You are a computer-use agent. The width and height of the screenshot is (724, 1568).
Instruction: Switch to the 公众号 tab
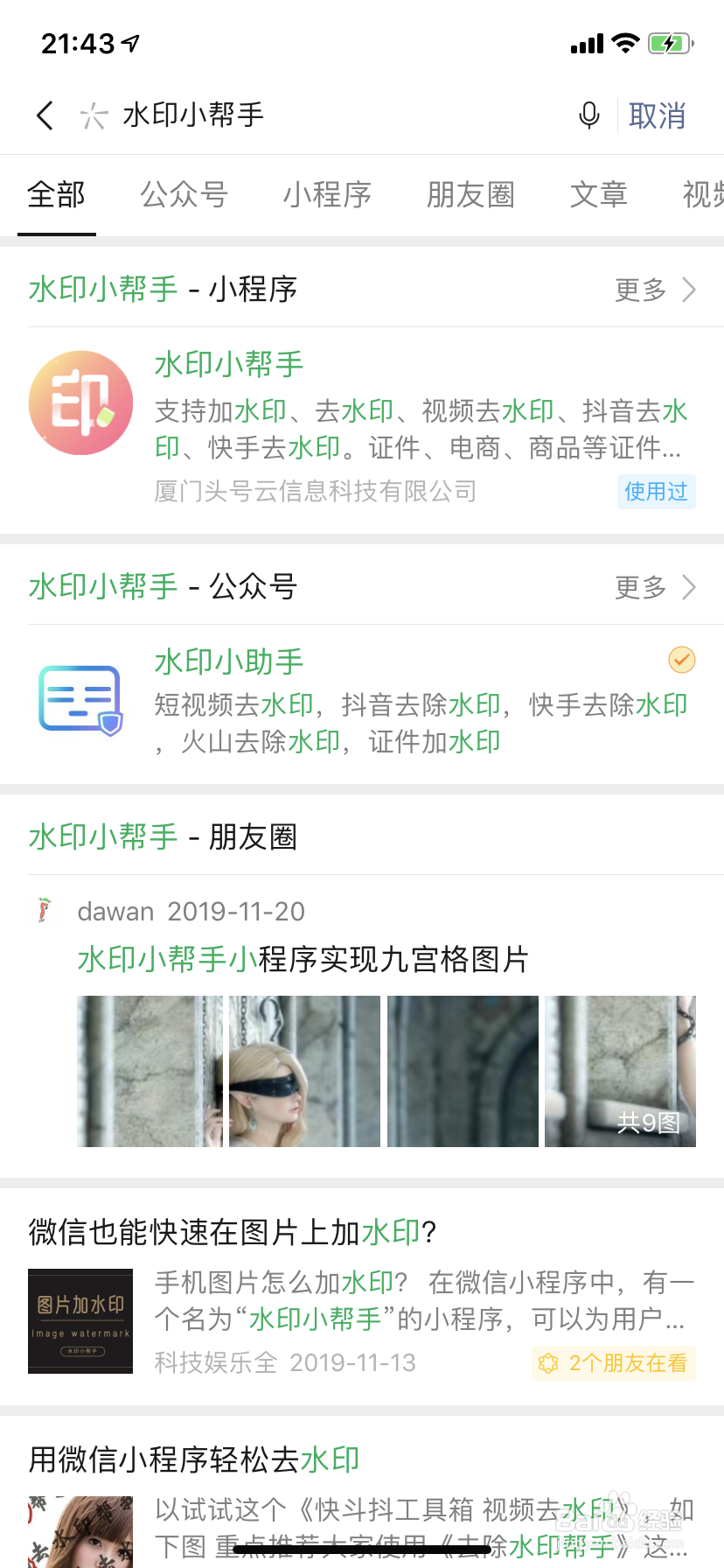click(184, 195)
